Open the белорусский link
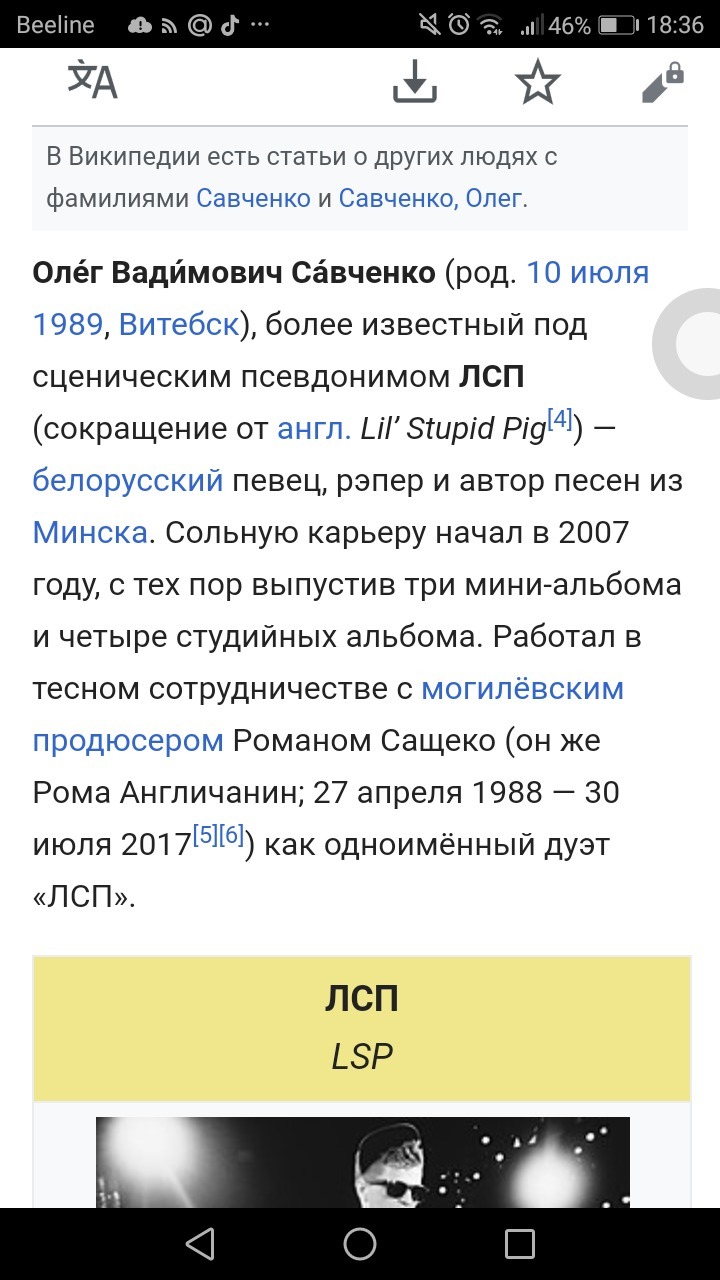Image resolution: width=720 pixels, height=1280 pixels. pyautogui.click(x=128, y=481)
